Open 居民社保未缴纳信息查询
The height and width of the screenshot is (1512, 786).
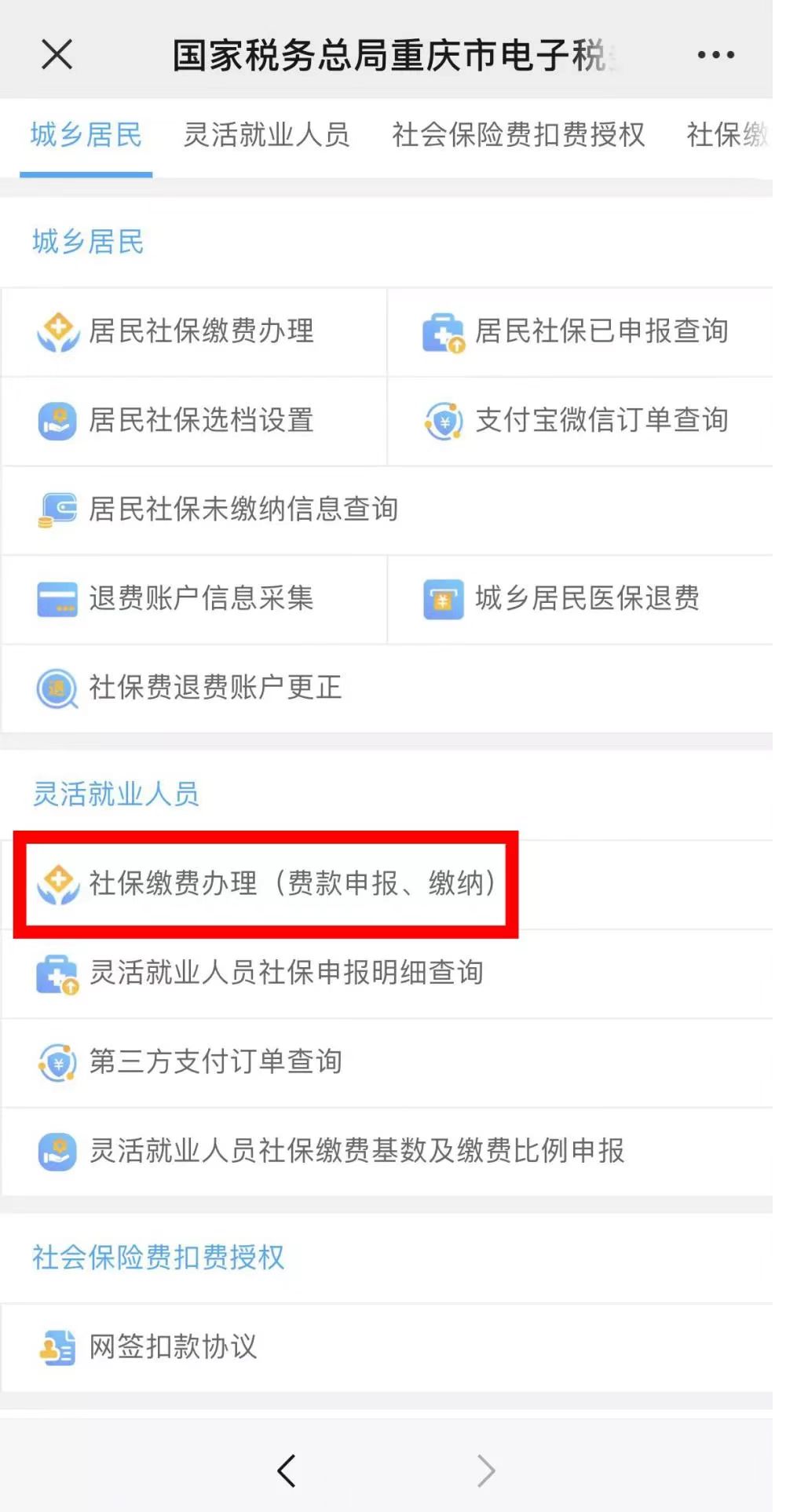click(x=243, y=509)
